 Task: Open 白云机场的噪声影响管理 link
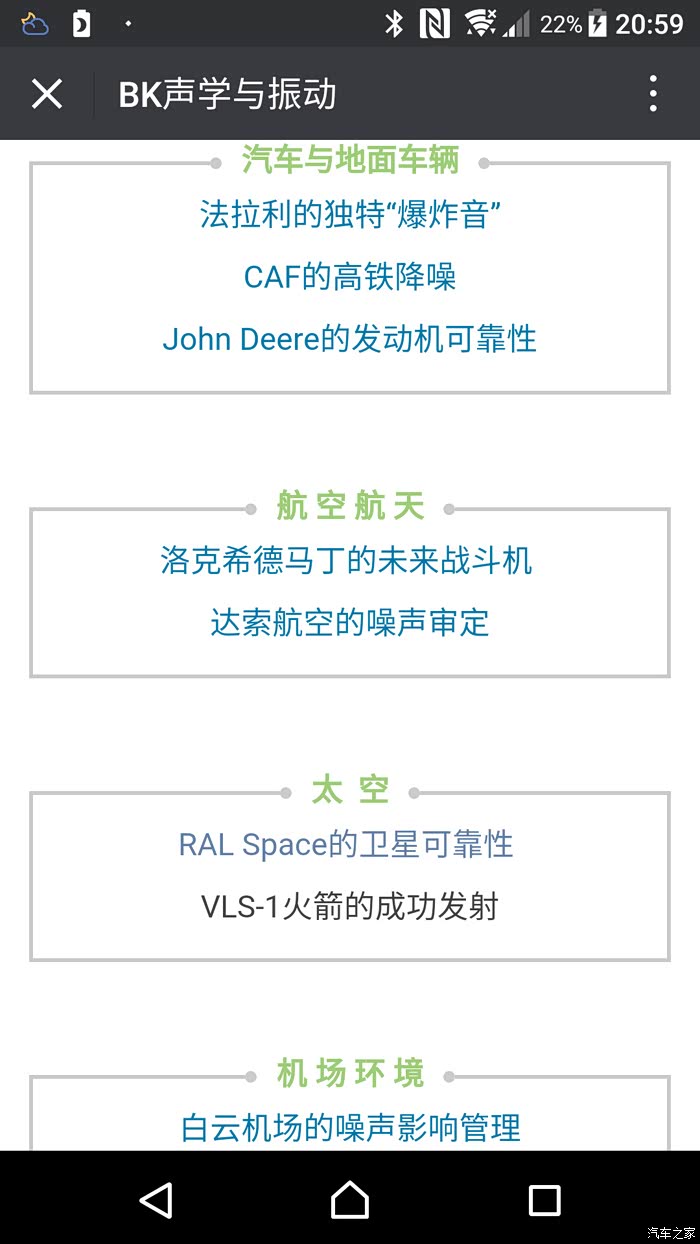pos(350,1128)
